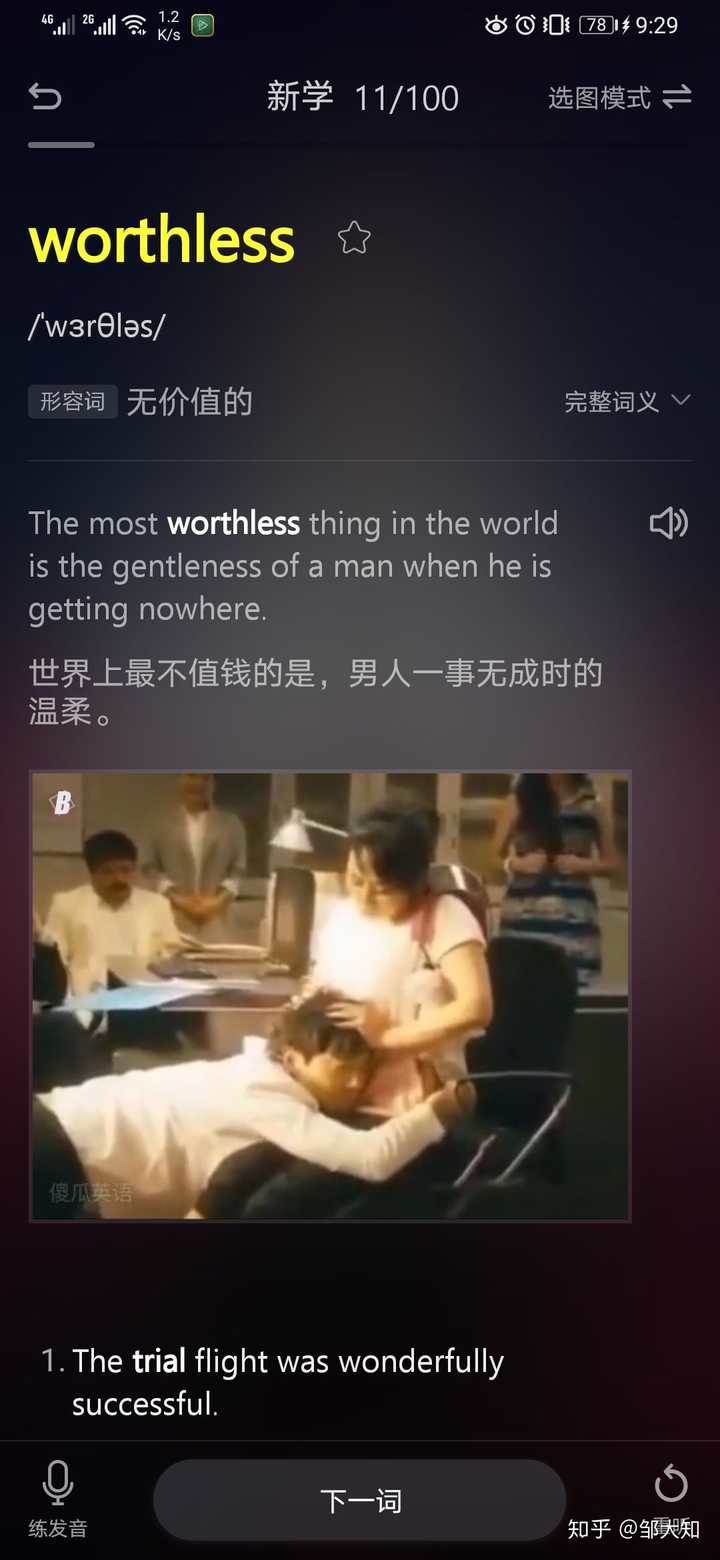Open the example sentence video clip

(x=330, y=995)
